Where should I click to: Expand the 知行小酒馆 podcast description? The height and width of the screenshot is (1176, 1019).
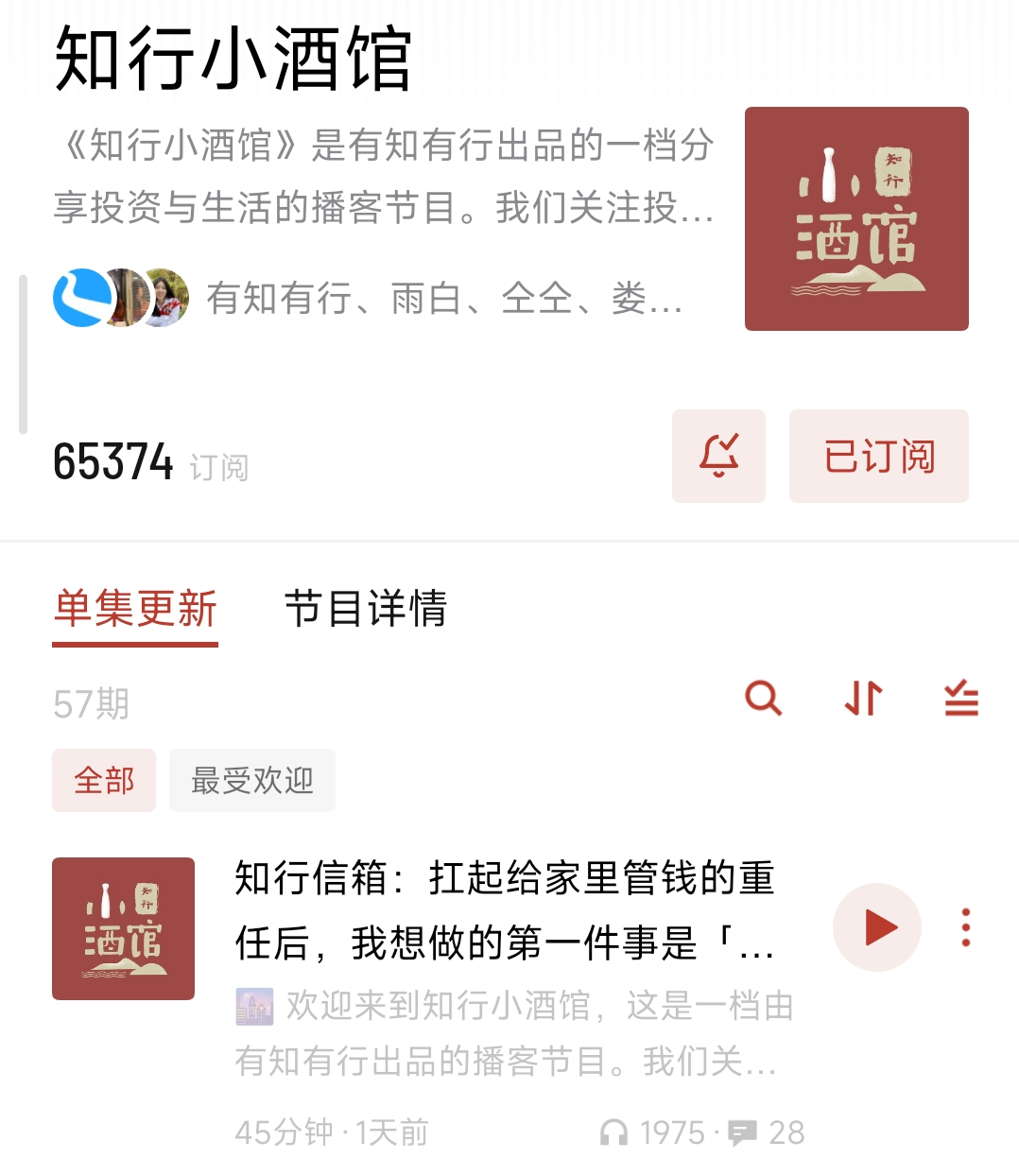pyautogui.click(x=383, y=176)
